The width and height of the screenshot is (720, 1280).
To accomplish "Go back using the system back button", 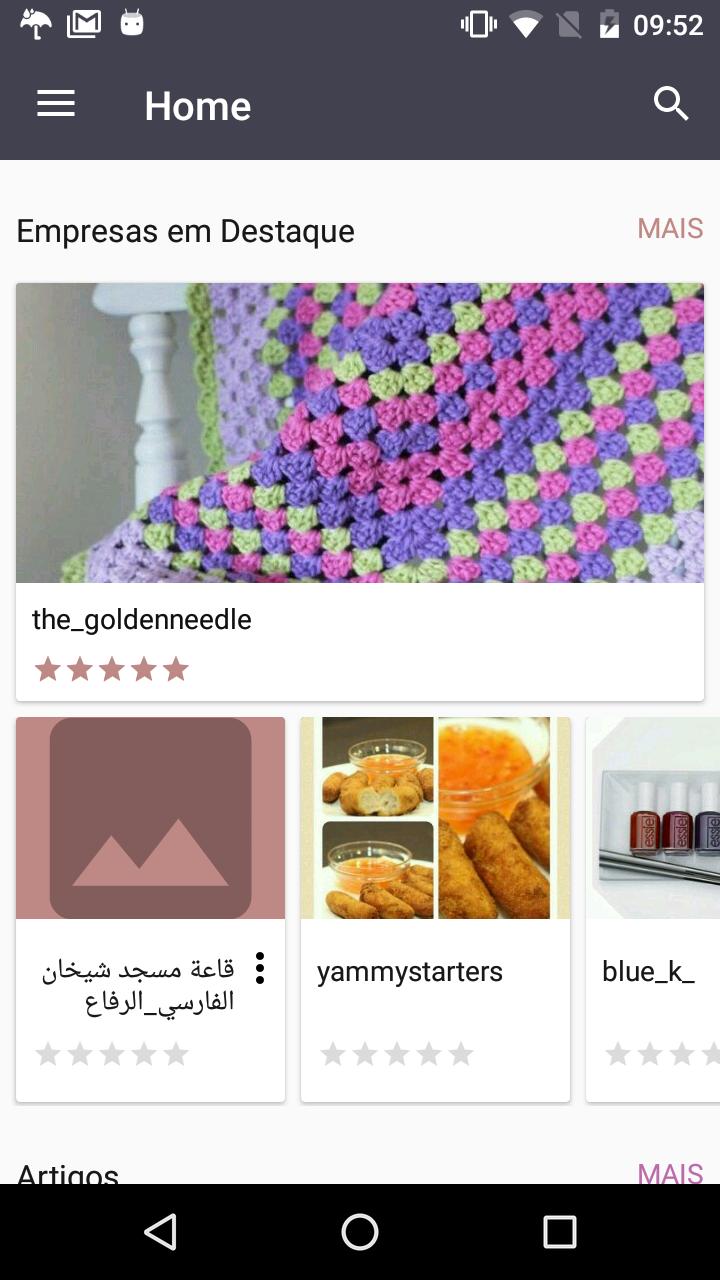I will [x=160, y=1232].
